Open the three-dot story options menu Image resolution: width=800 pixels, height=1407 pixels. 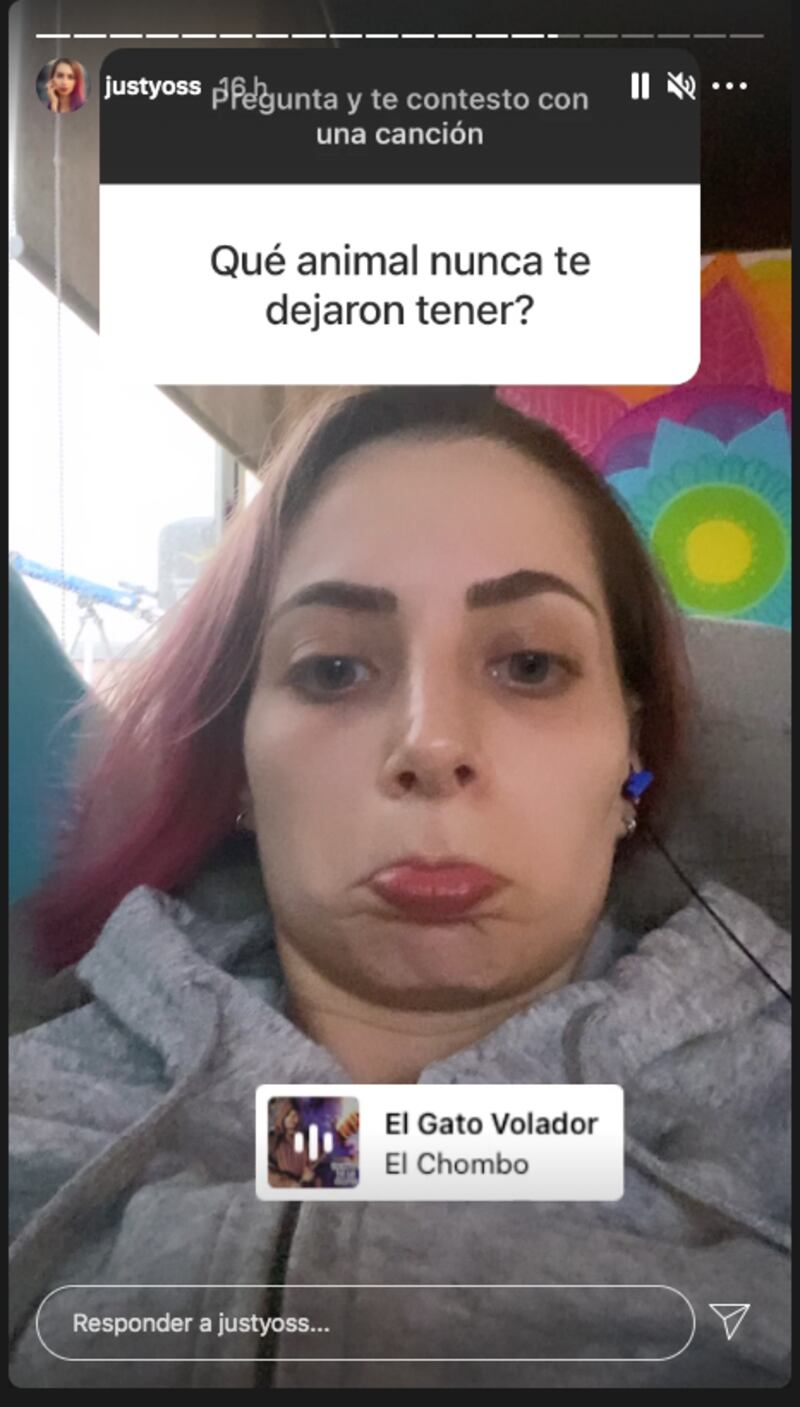click(x=730, y=86)
